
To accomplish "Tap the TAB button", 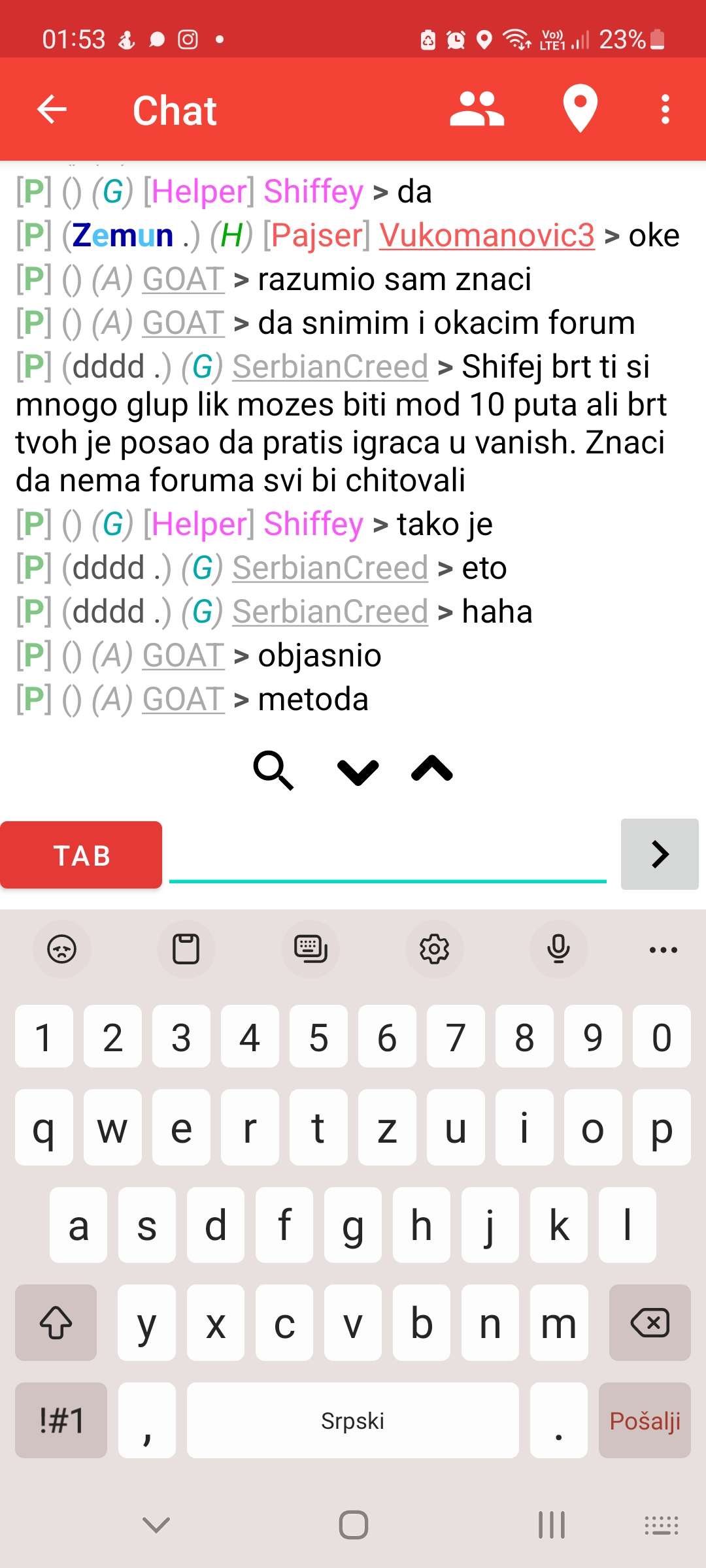I will [81, 855].
